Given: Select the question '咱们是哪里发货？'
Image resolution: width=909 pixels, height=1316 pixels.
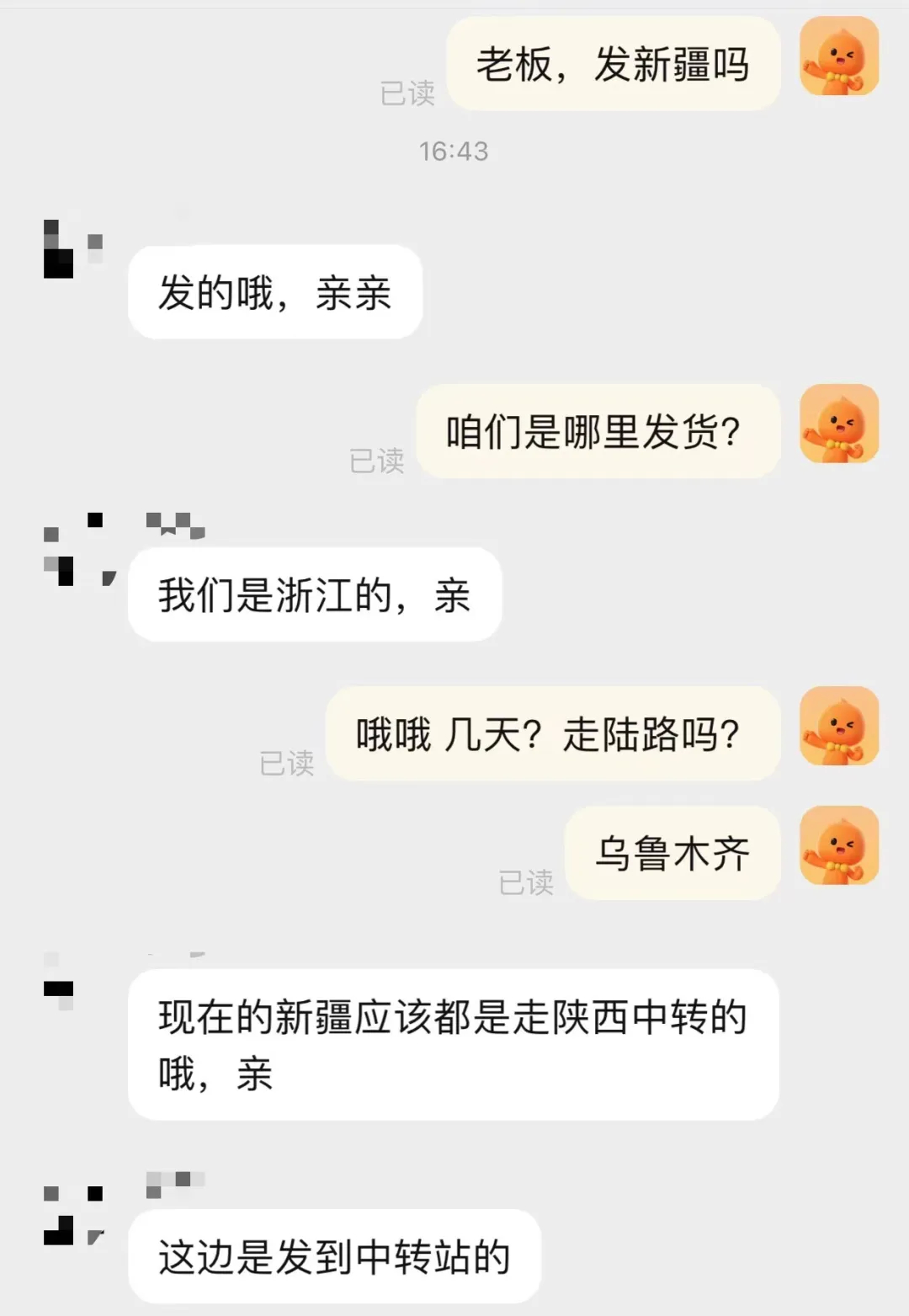Looking at the screenshot, I should 598,429.
